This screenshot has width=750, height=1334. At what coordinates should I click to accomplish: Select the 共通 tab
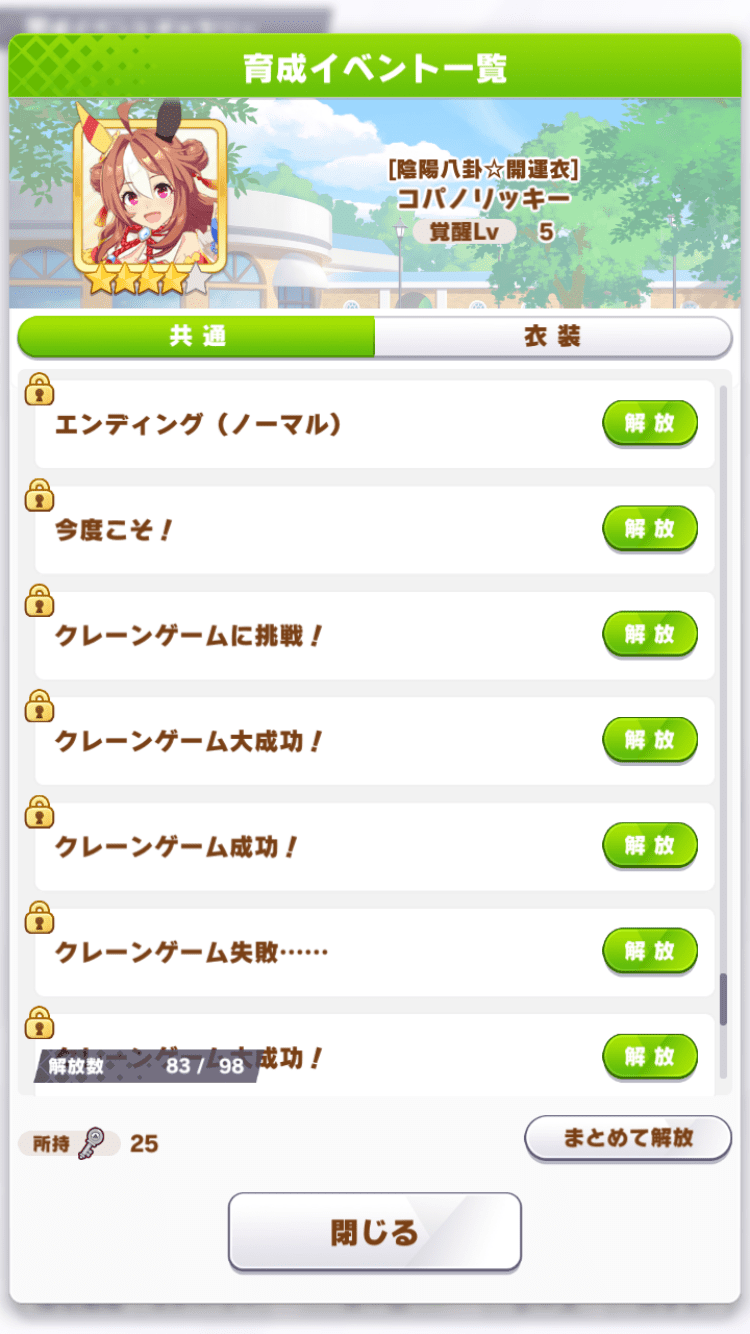[197, 337]
